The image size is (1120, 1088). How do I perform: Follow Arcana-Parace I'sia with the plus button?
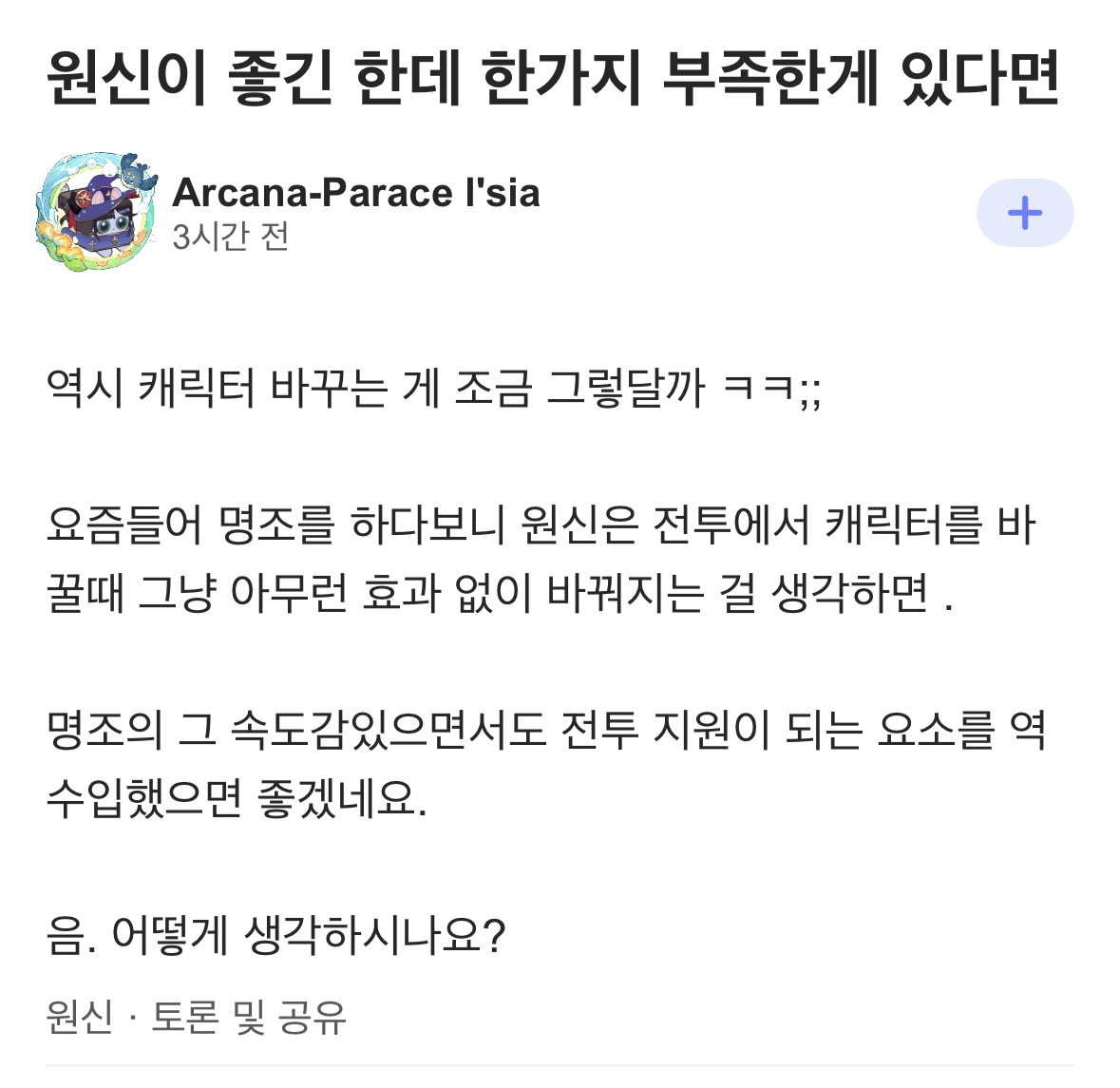point(1024,213)
